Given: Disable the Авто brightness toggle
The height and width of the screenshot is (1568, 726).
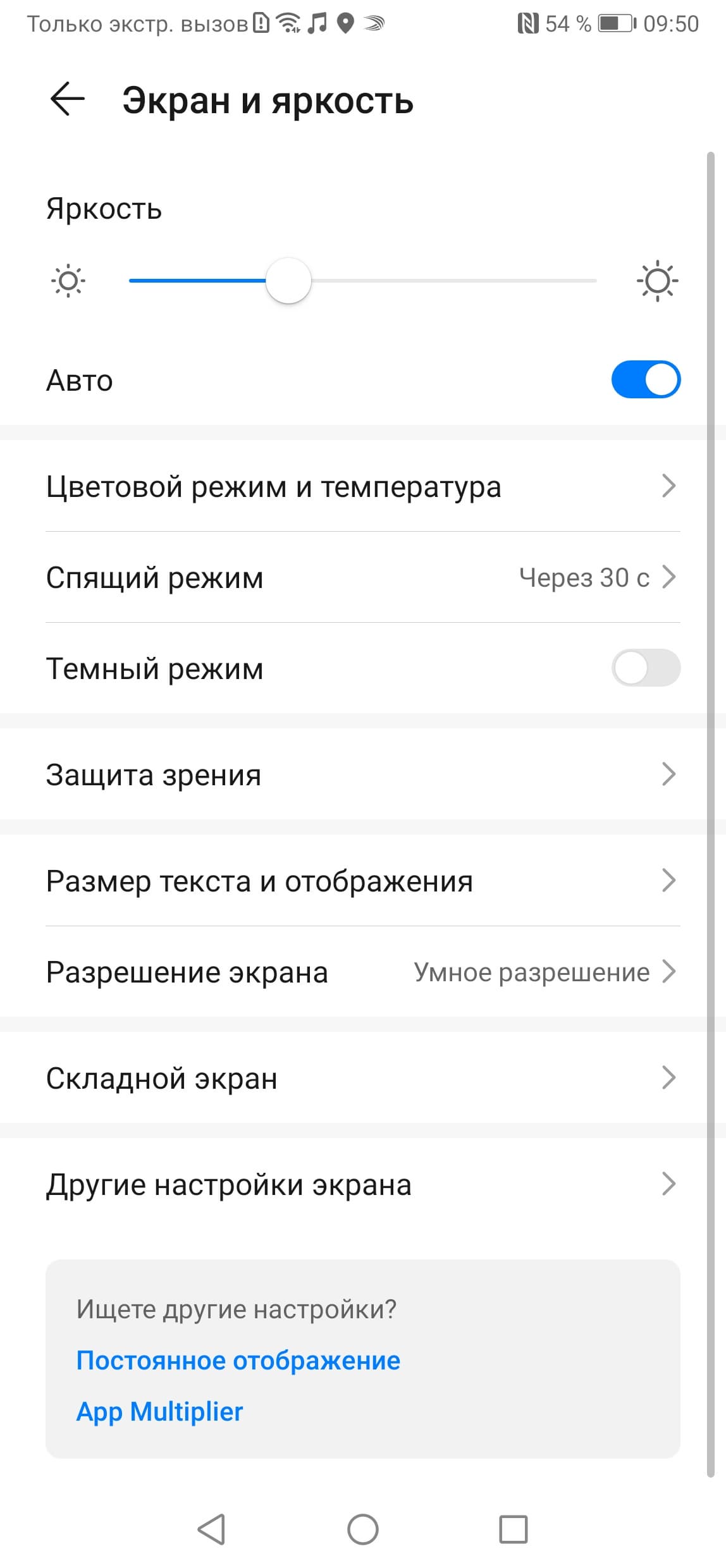Looking at the screenshot, I should [645, 380].
